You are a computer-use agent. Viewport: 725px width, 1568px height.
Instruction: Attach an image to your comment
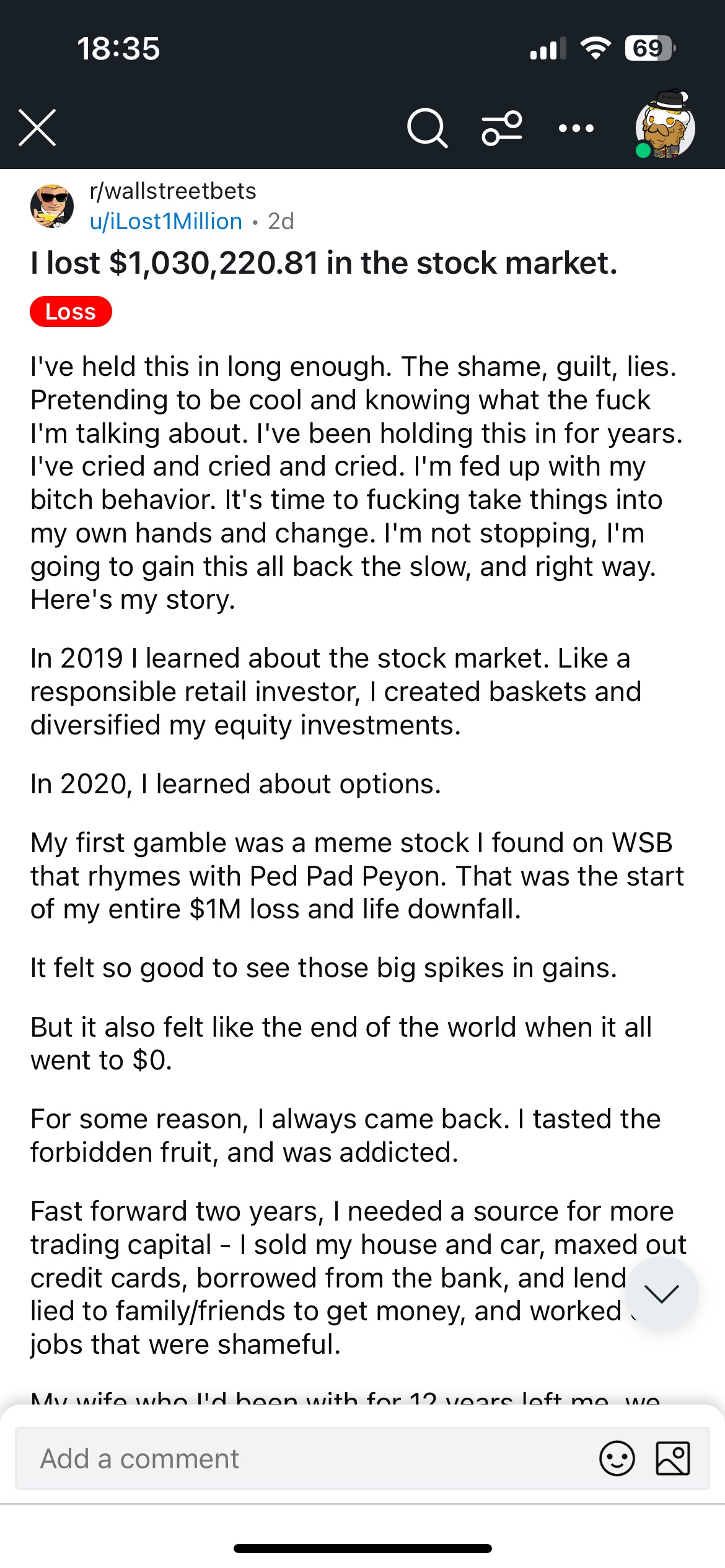click(672, 1459)
